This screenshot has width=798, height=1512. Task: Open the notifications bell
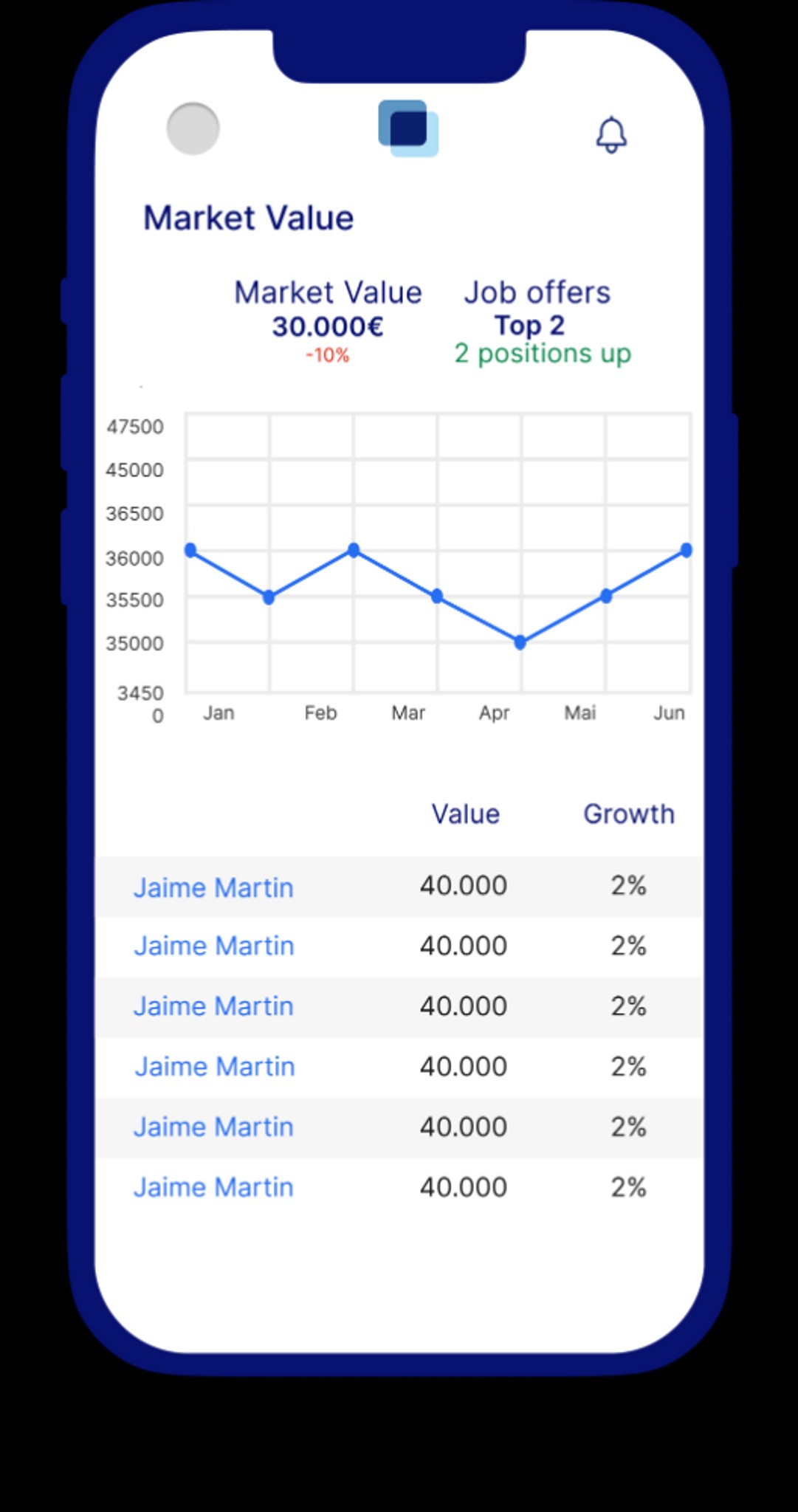tap(611, 134)
